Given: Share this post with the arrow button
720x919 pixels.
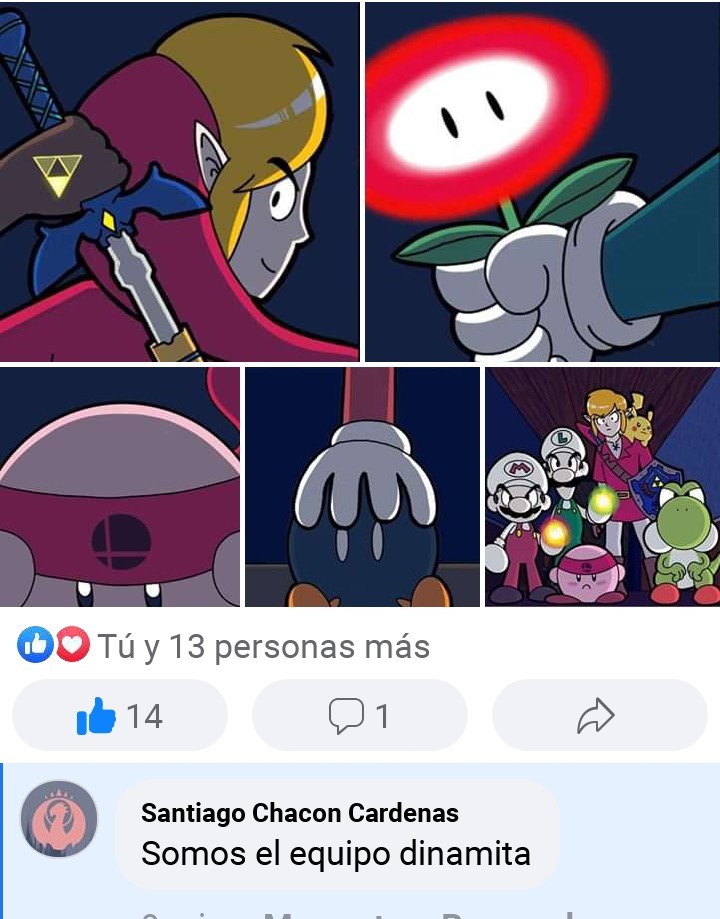Looking at the screenshot, I should [x=600, y=715].
